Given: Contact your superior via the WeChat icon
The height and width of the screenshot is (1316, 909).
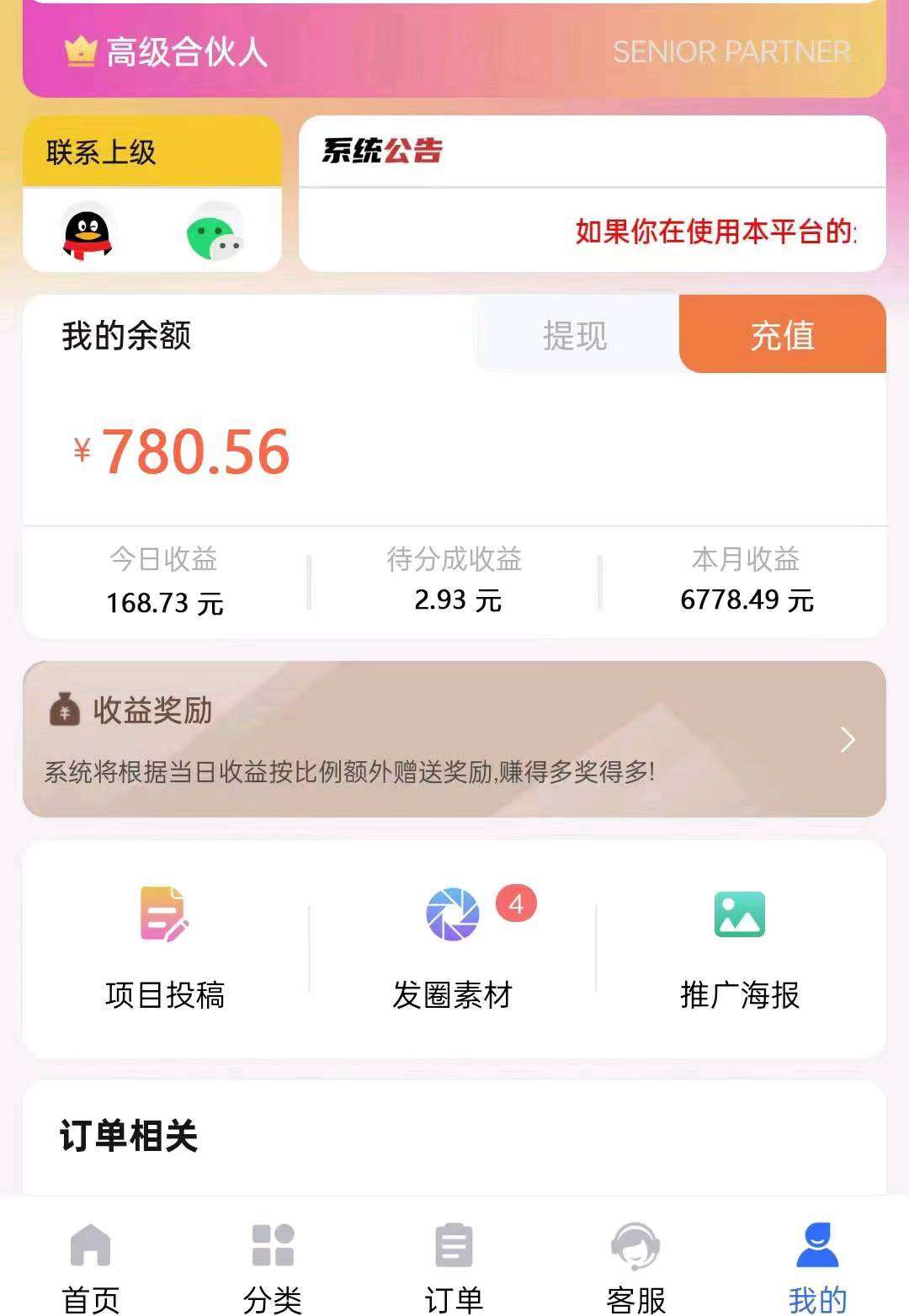Looking at the screenshot, I should 215,232.
